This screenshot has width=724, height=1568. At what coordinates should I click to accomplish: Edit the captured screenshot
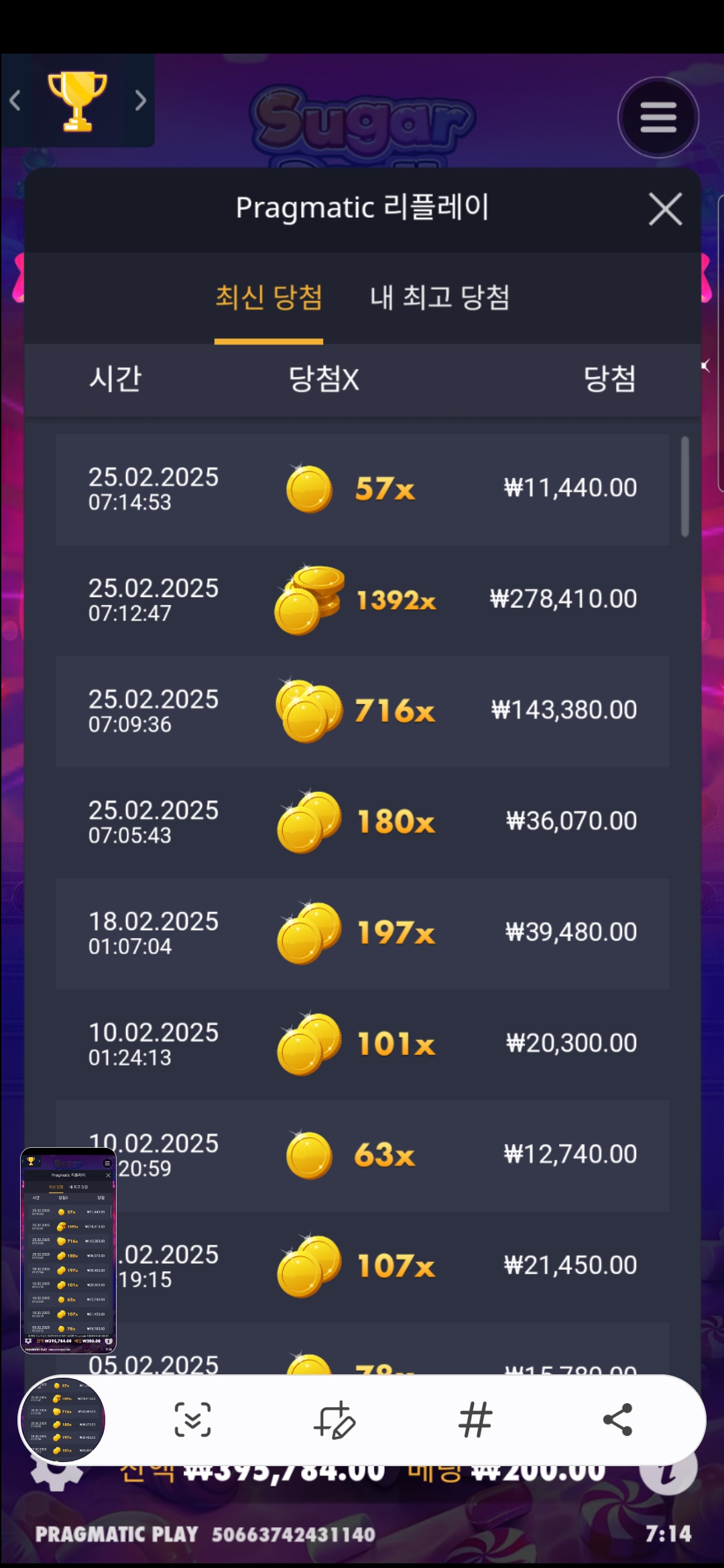point(335,1419)
